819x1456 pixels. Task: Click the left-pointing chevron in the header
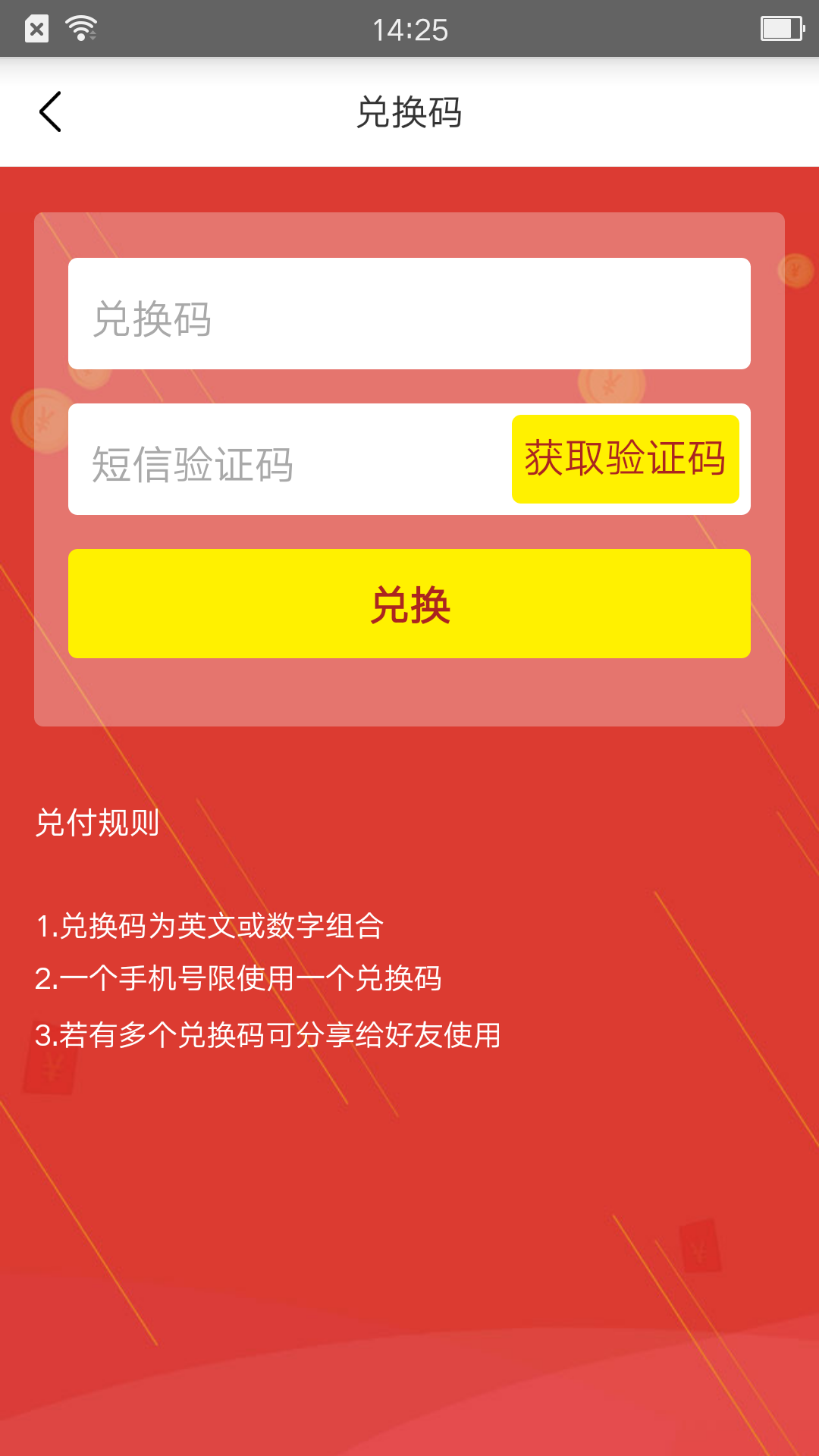[51, 111]
